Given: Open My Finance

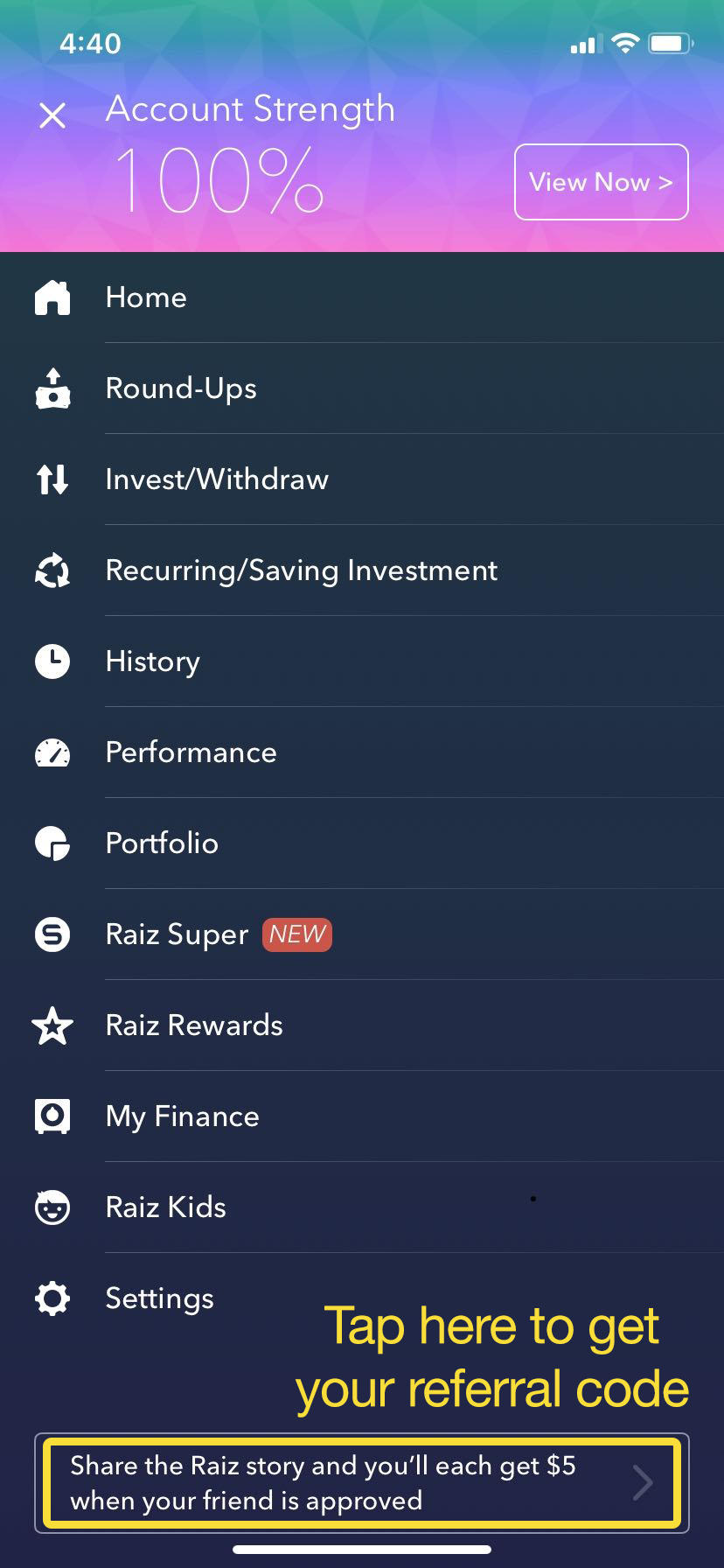Looking at the screenshot, I should (362, 1116).
